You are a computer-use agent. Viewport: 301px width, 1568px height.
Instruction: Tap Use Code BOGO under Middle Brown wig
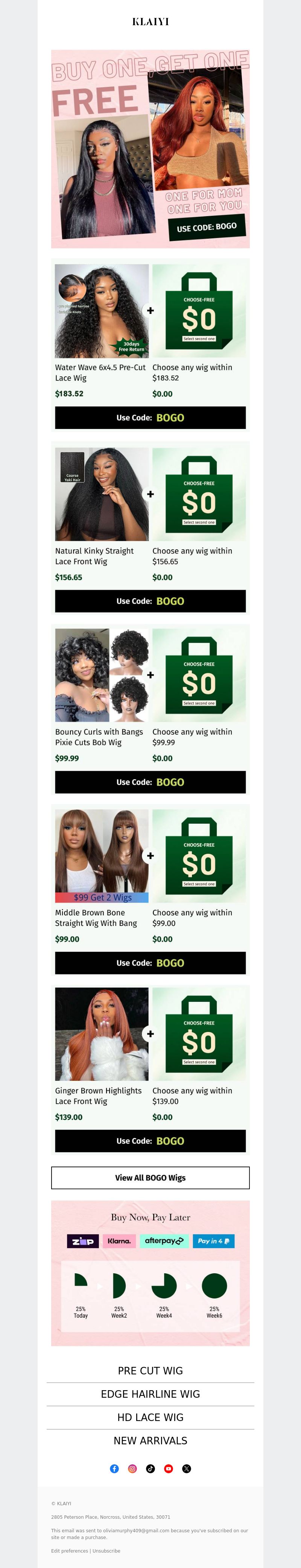click(x=150, y=963)
